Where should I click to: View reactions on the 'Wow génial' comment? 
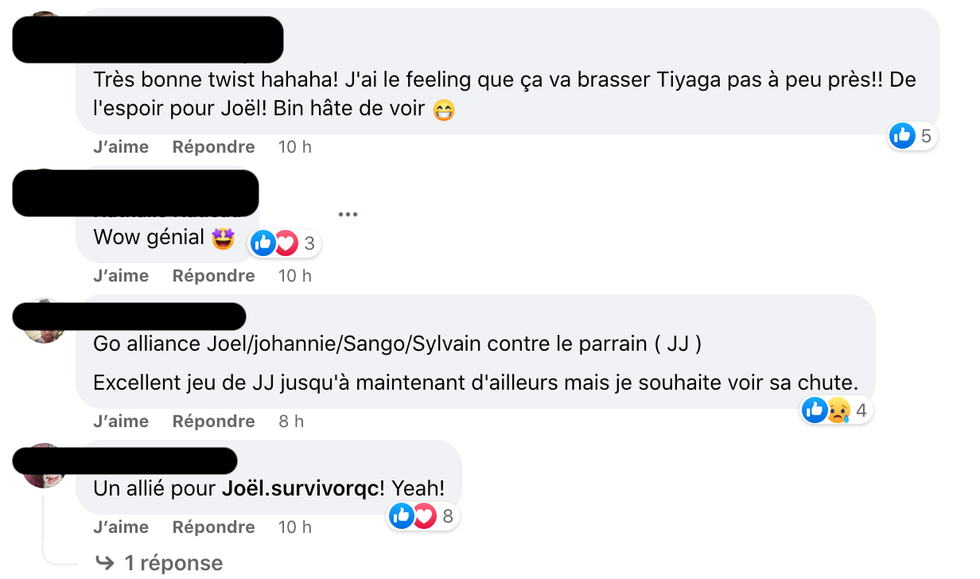coord(284,243)
